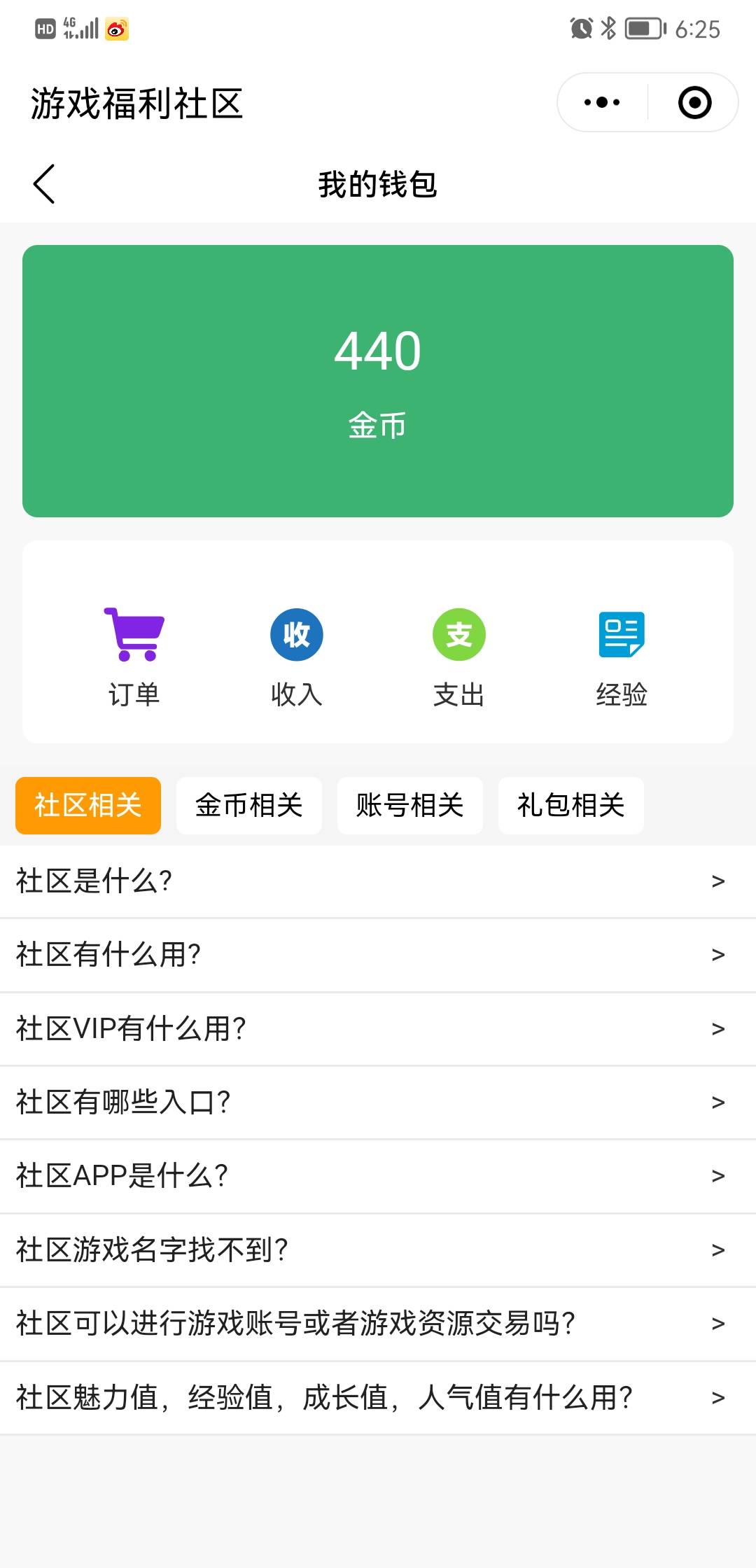Tap the 440 金币 balance card
The width and height of the screenshot is (756, 1568).
tap(378, 381)
